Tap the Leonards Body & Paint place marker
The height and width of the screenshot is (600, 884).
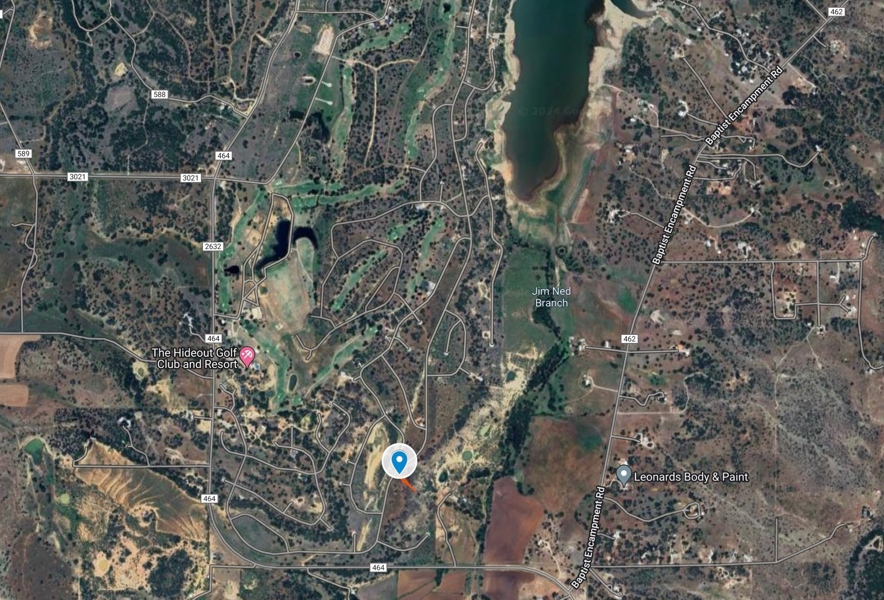pos(624,474)
